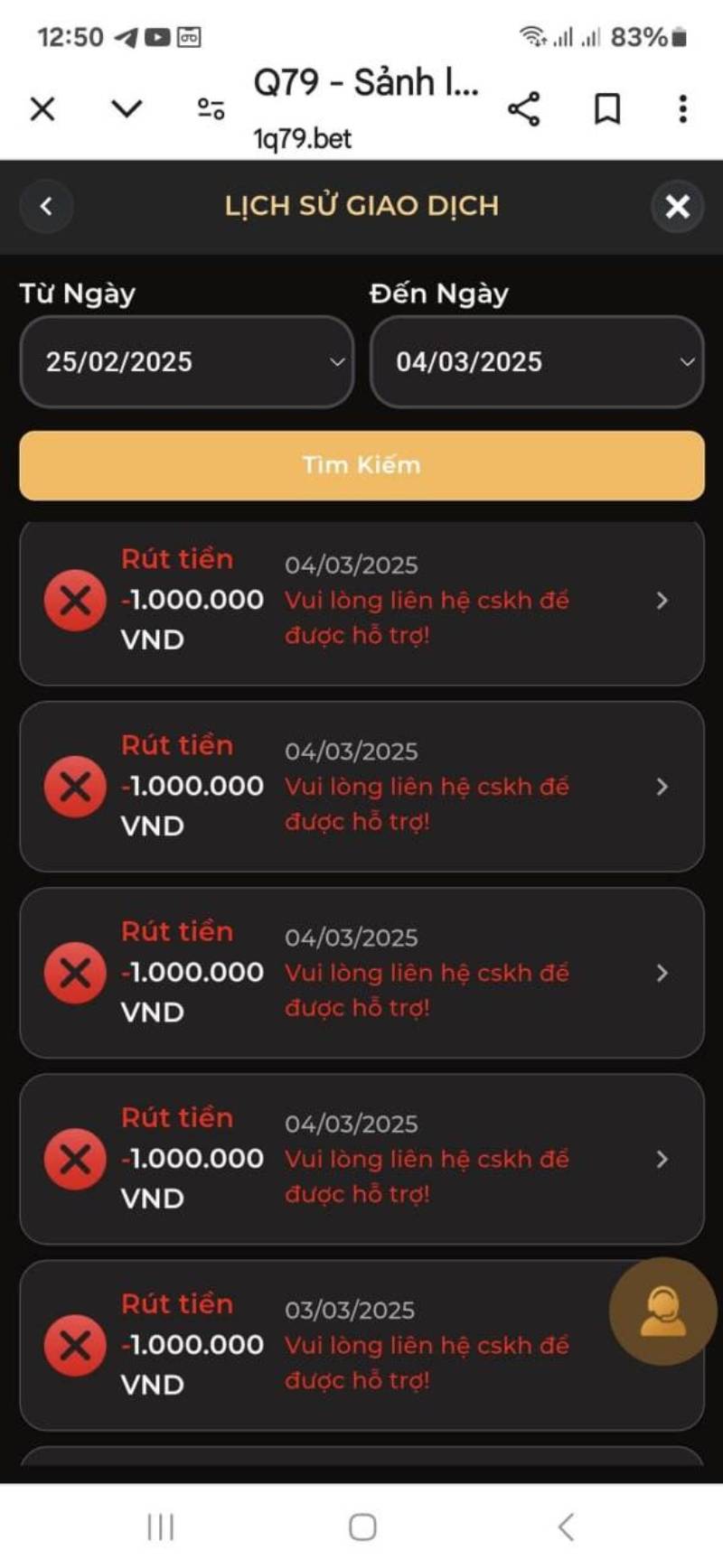Viewport: 723px width, 1568px height.
Task: Open site settings icon beside the title
Action: click(211, 109)
